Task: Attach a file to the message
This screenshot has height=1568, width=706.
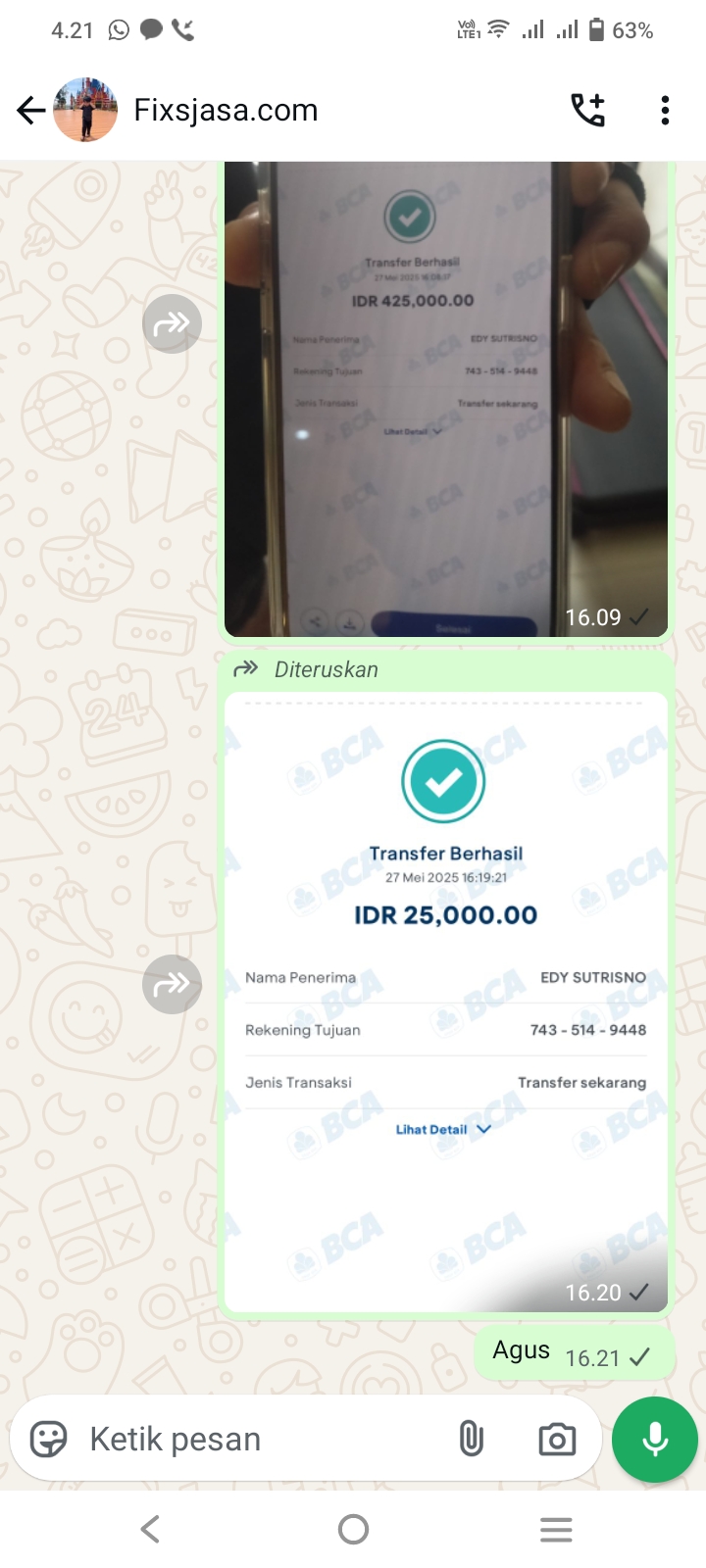Action: click(472, 1440)
